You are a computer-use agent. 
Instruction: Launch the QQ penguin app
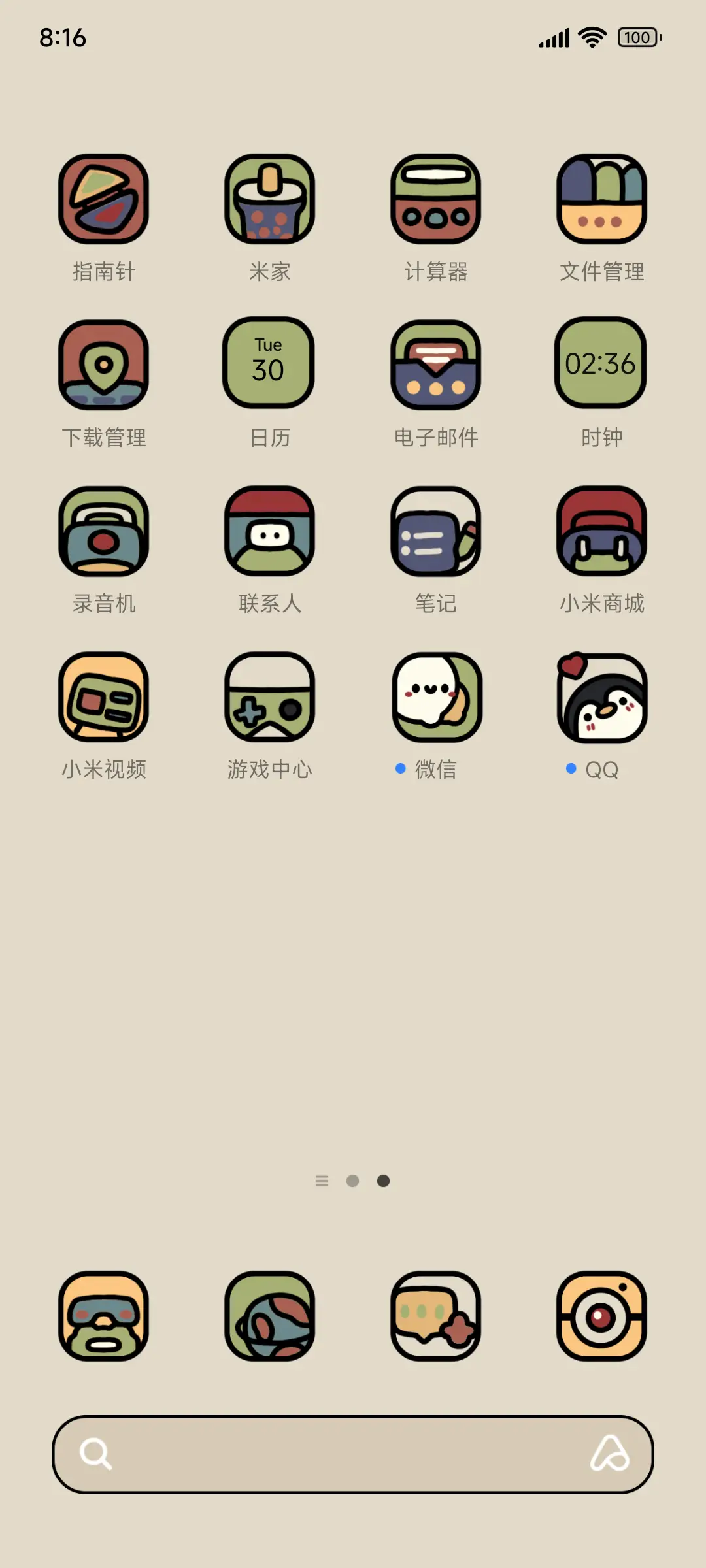click(x=601, y=696)
